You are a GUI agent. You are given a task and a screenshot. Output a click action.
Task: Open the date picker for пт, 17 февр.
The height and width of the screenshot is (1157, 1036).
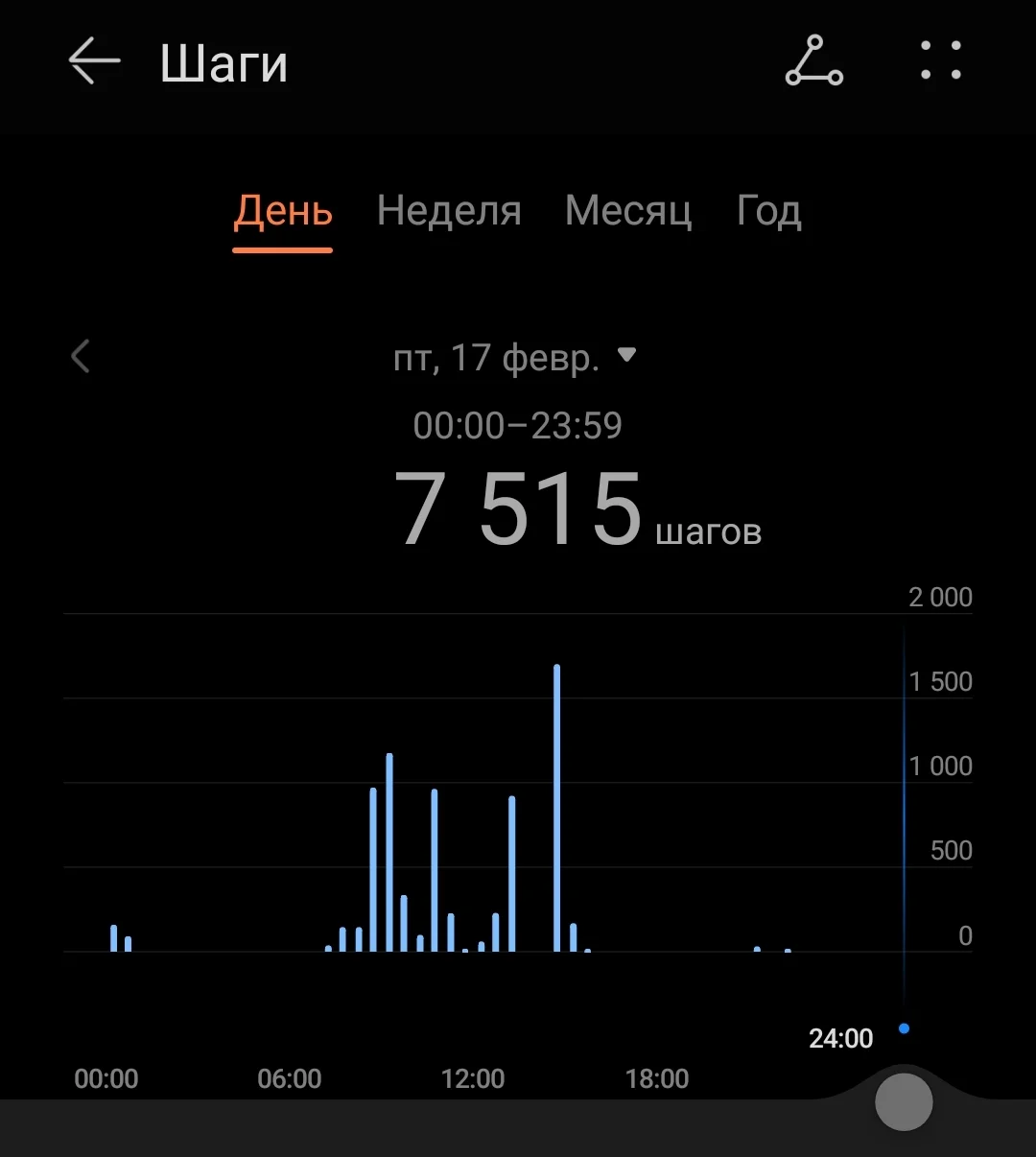[x=515, y=358]
